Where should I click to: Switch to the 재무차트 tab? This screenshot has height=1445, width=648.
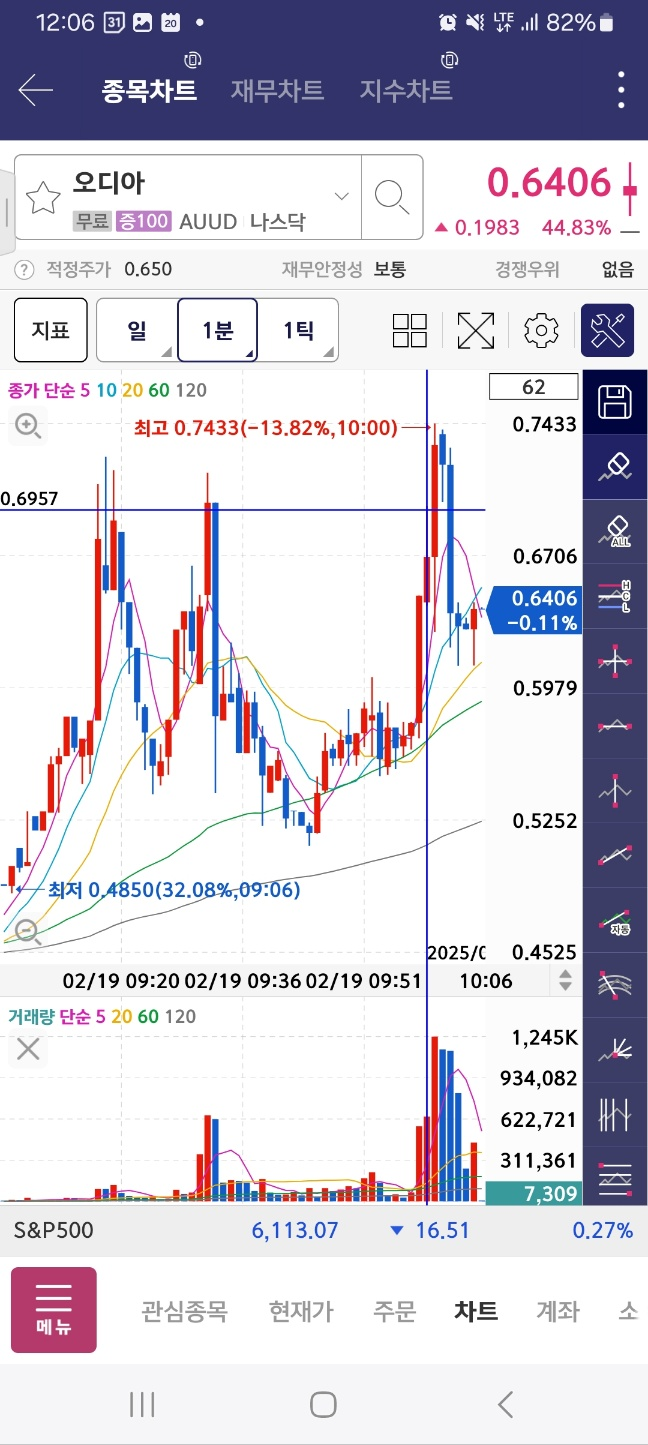[x=277, y=91]
